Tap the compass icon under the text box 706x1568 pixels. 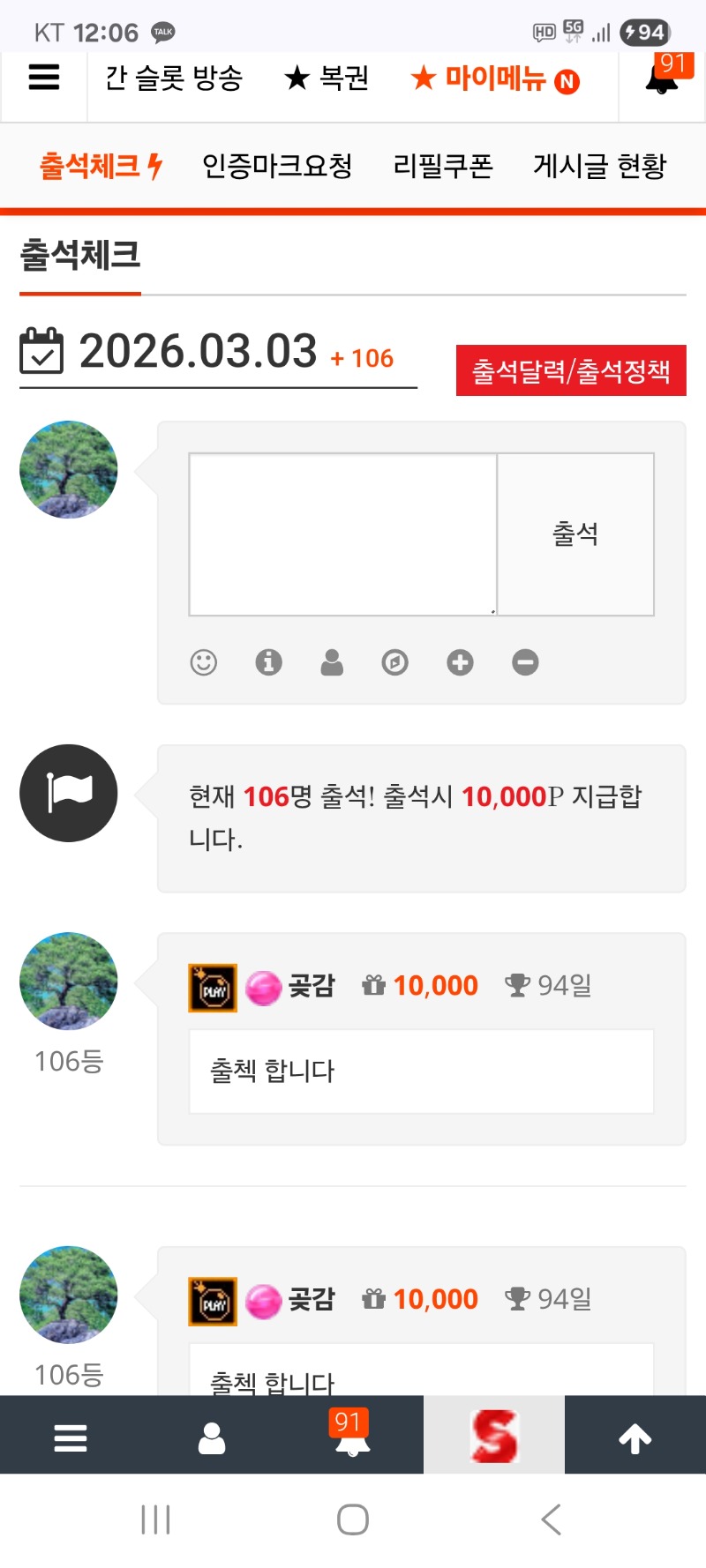point(395,662)
